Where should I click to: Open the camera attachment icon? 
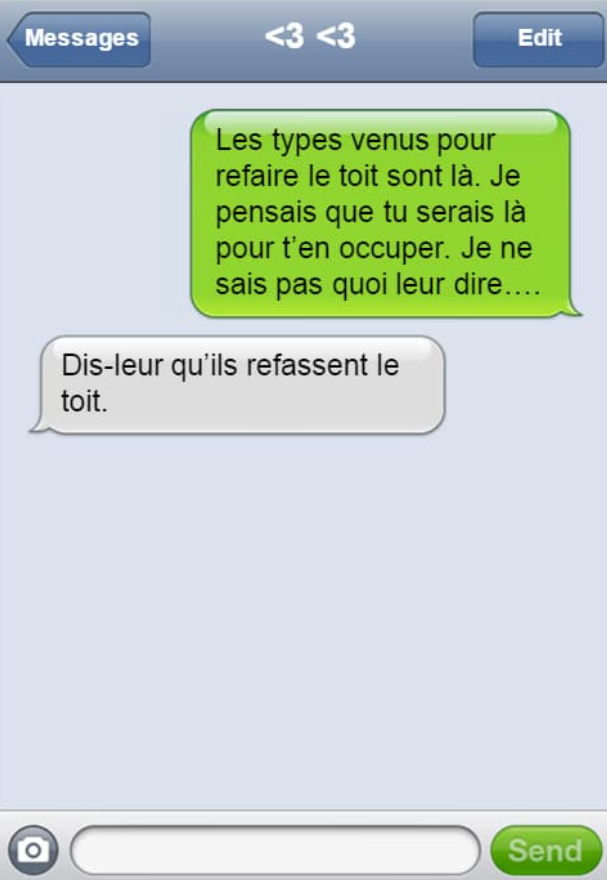pos(33,850)
